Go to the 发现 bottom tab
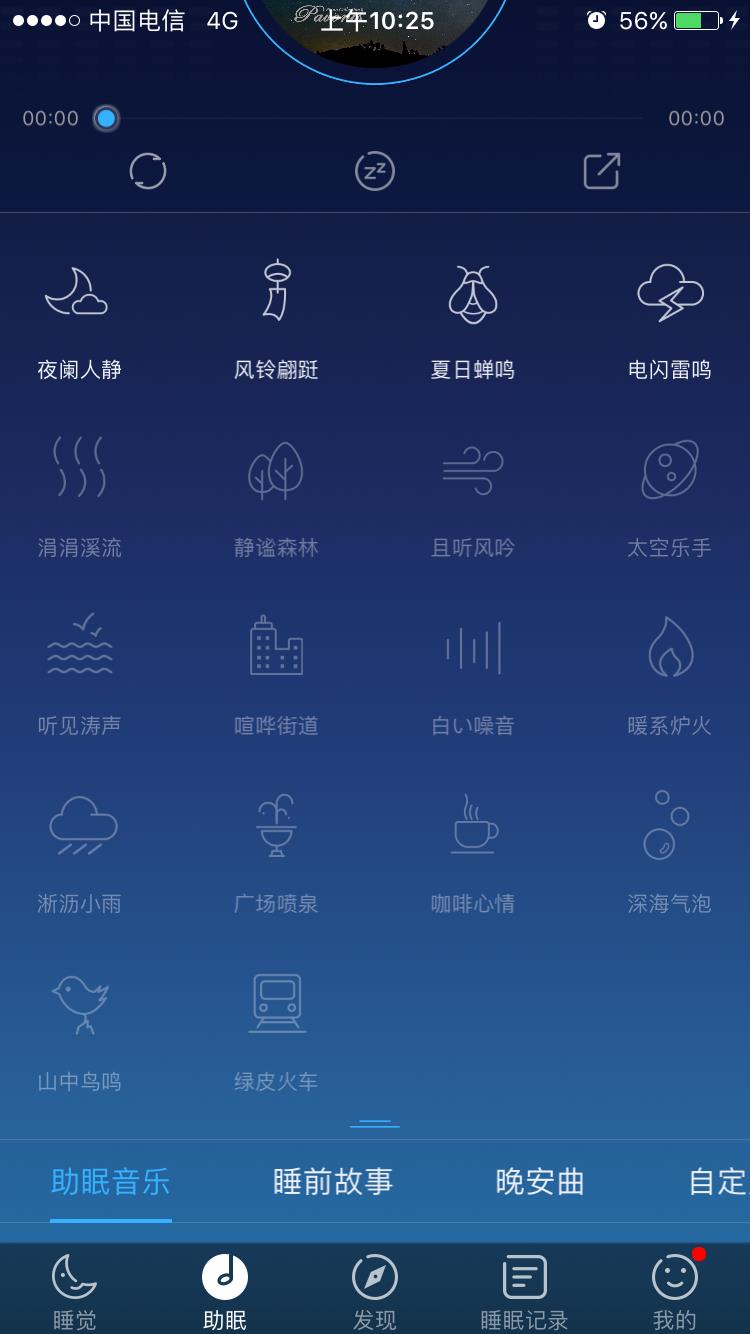The height and width of the screenshot is (1334, 750). pyautogui.click(x=375, y=1291)
